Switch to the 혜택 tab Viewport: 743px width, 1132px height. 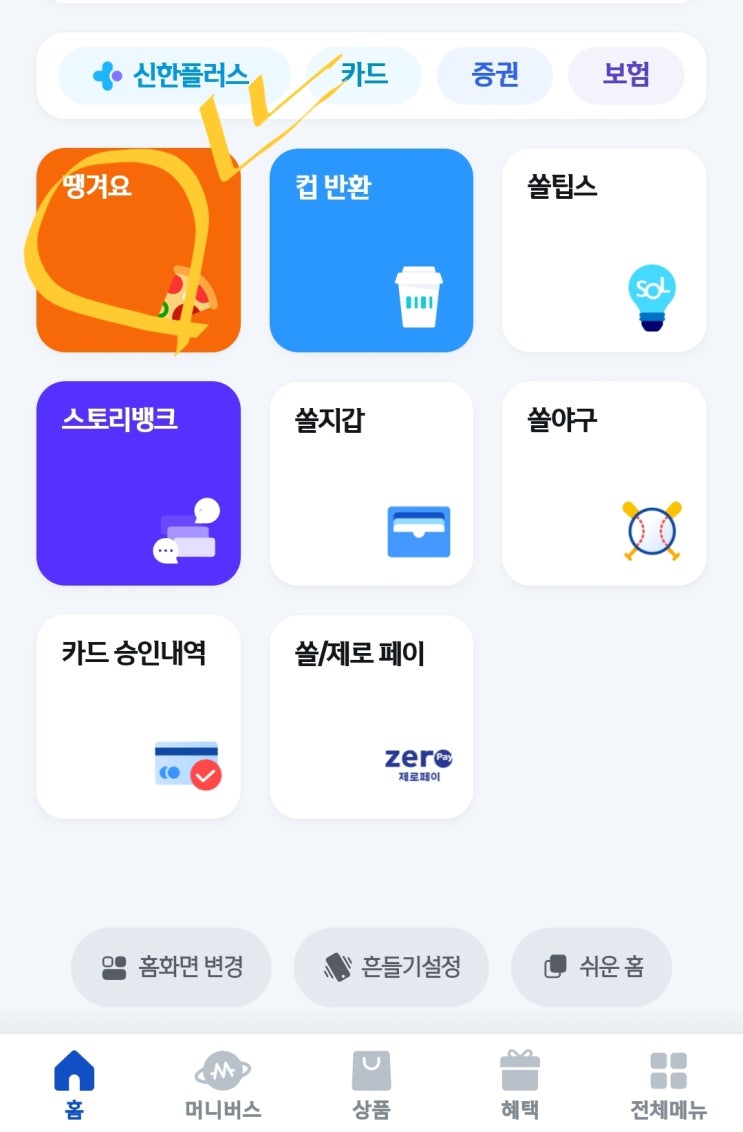[x=520, y=1085]
